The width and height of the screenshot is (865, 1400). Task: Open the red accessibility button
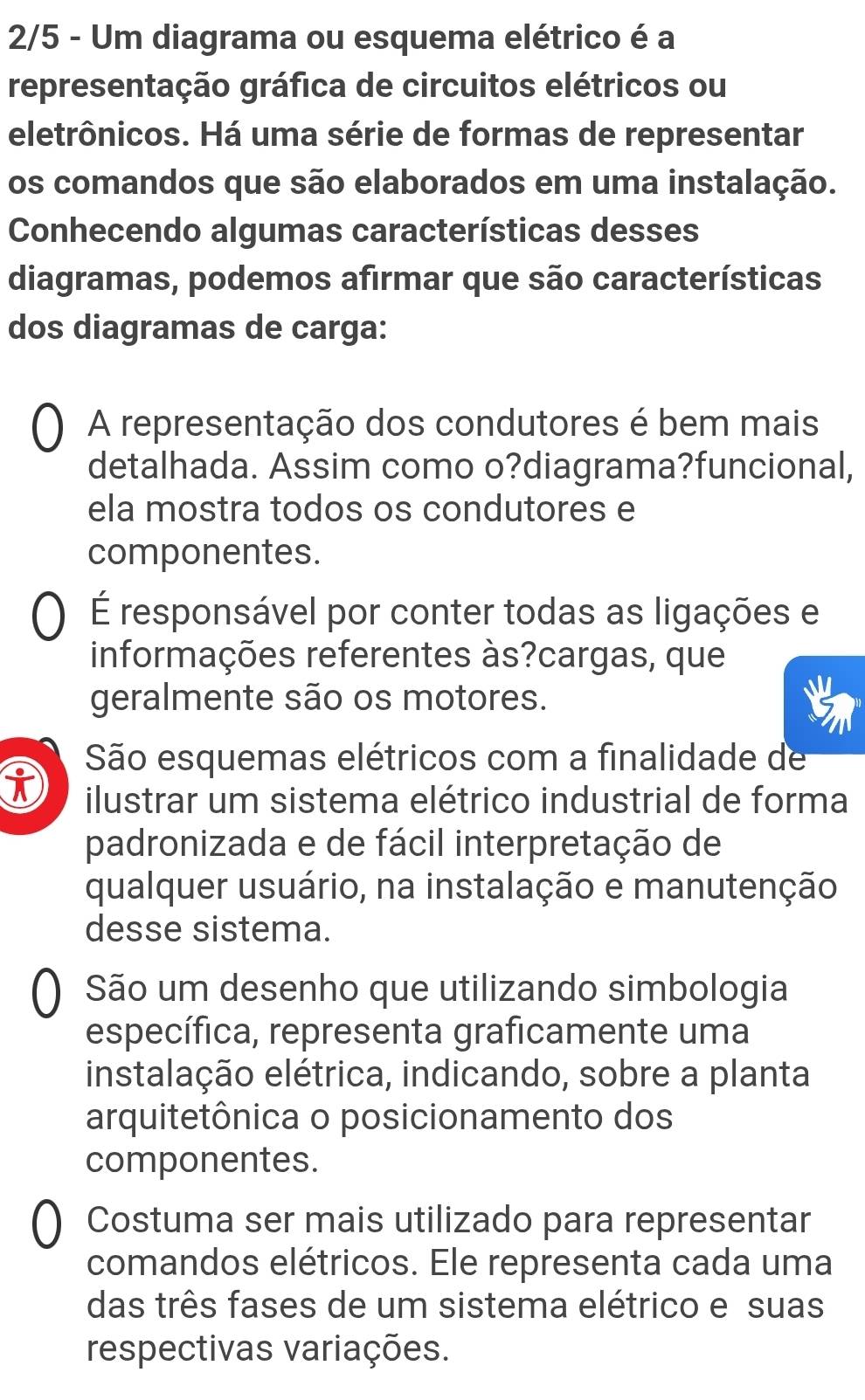[17, 785]
